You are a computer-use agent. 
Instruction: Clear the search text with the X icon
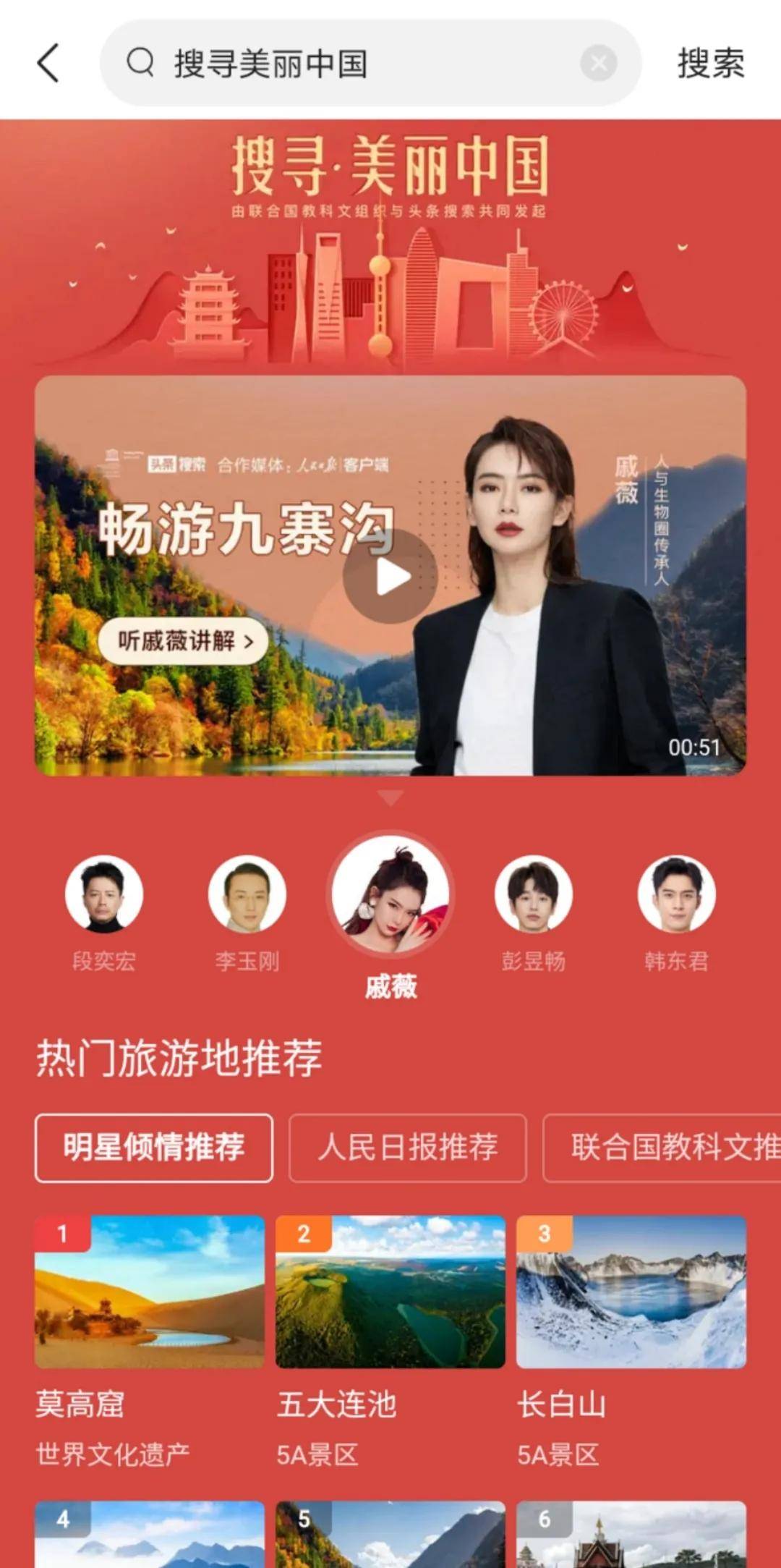tap(598, 64)
